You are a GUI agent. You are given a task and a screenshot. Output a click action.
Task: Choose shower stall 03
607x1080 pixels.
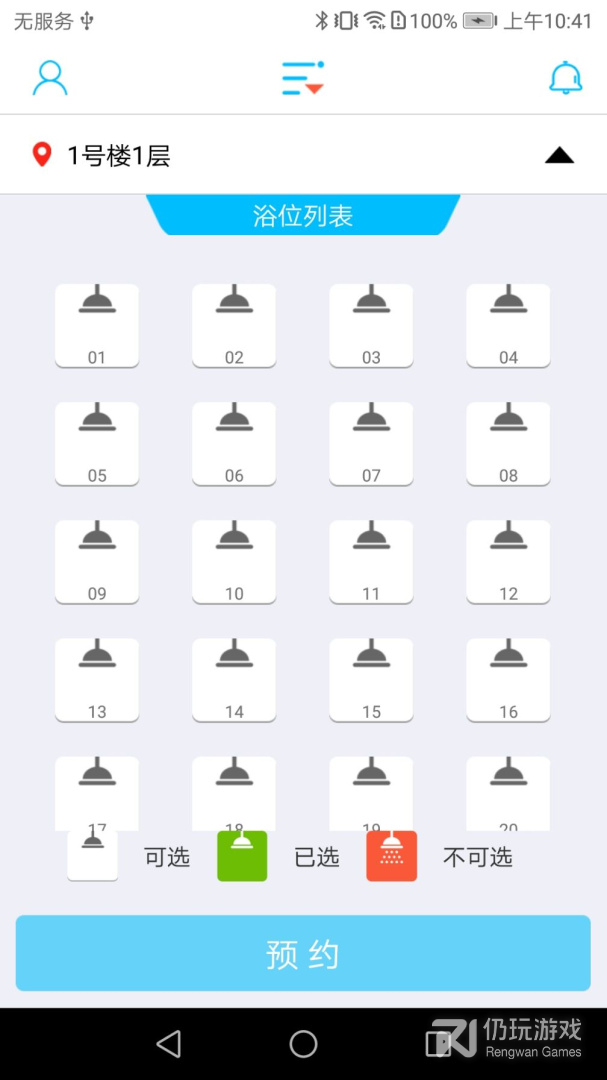371,325
